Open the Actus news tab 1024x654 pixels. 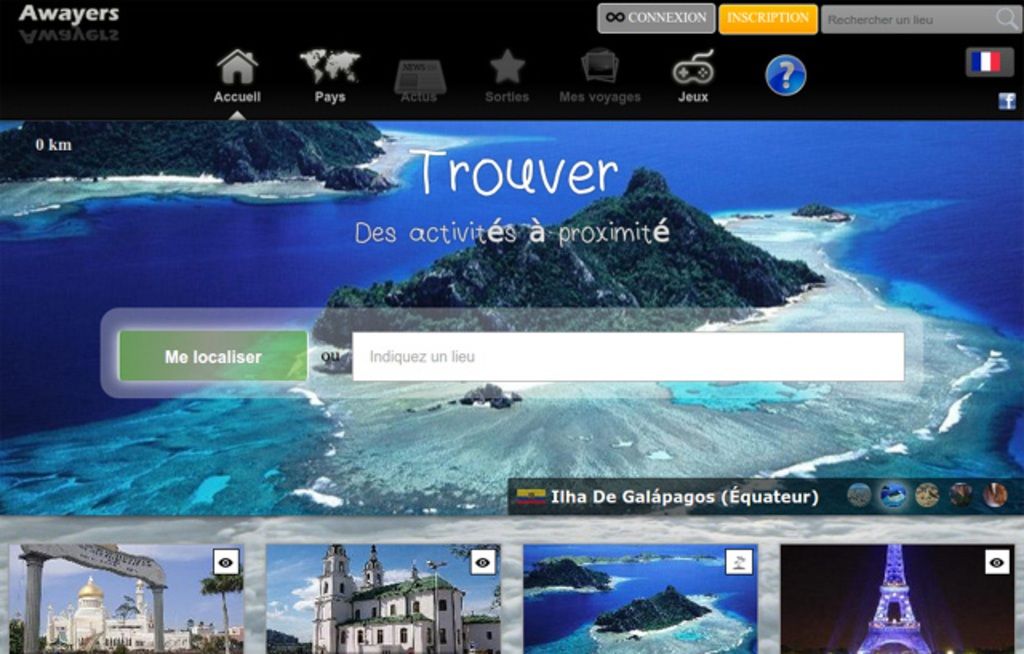coord(419,79)
